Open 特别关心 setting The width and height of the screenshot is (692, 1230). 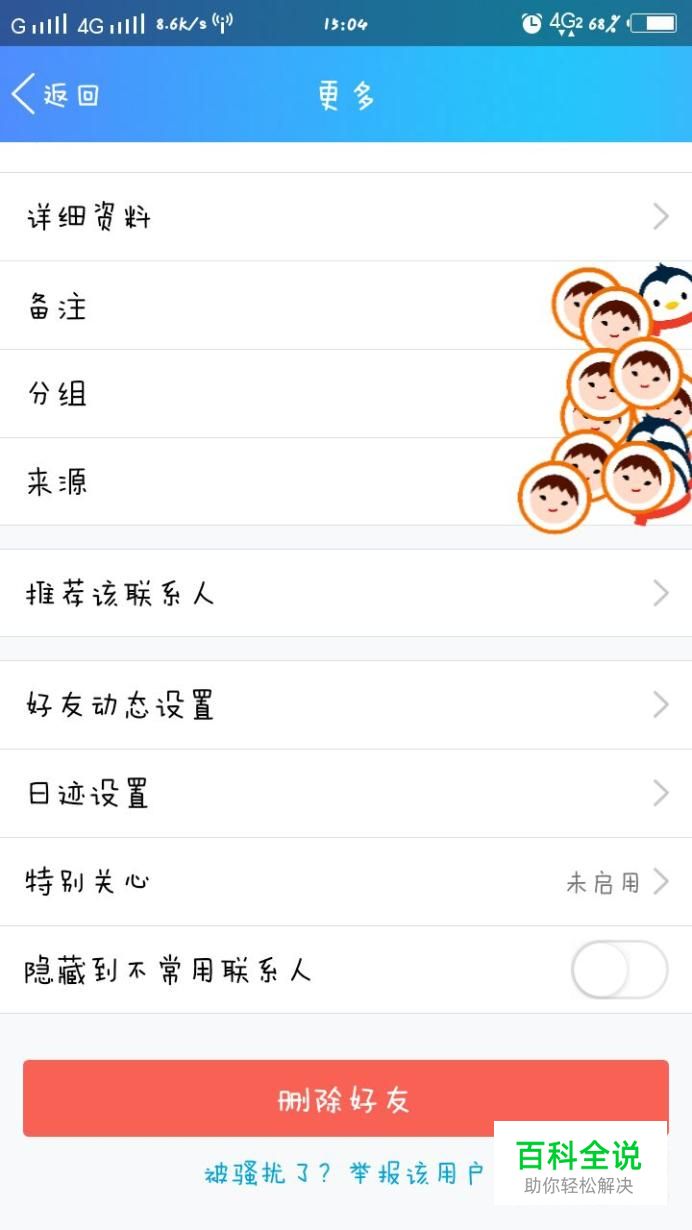tap(346, 882)
